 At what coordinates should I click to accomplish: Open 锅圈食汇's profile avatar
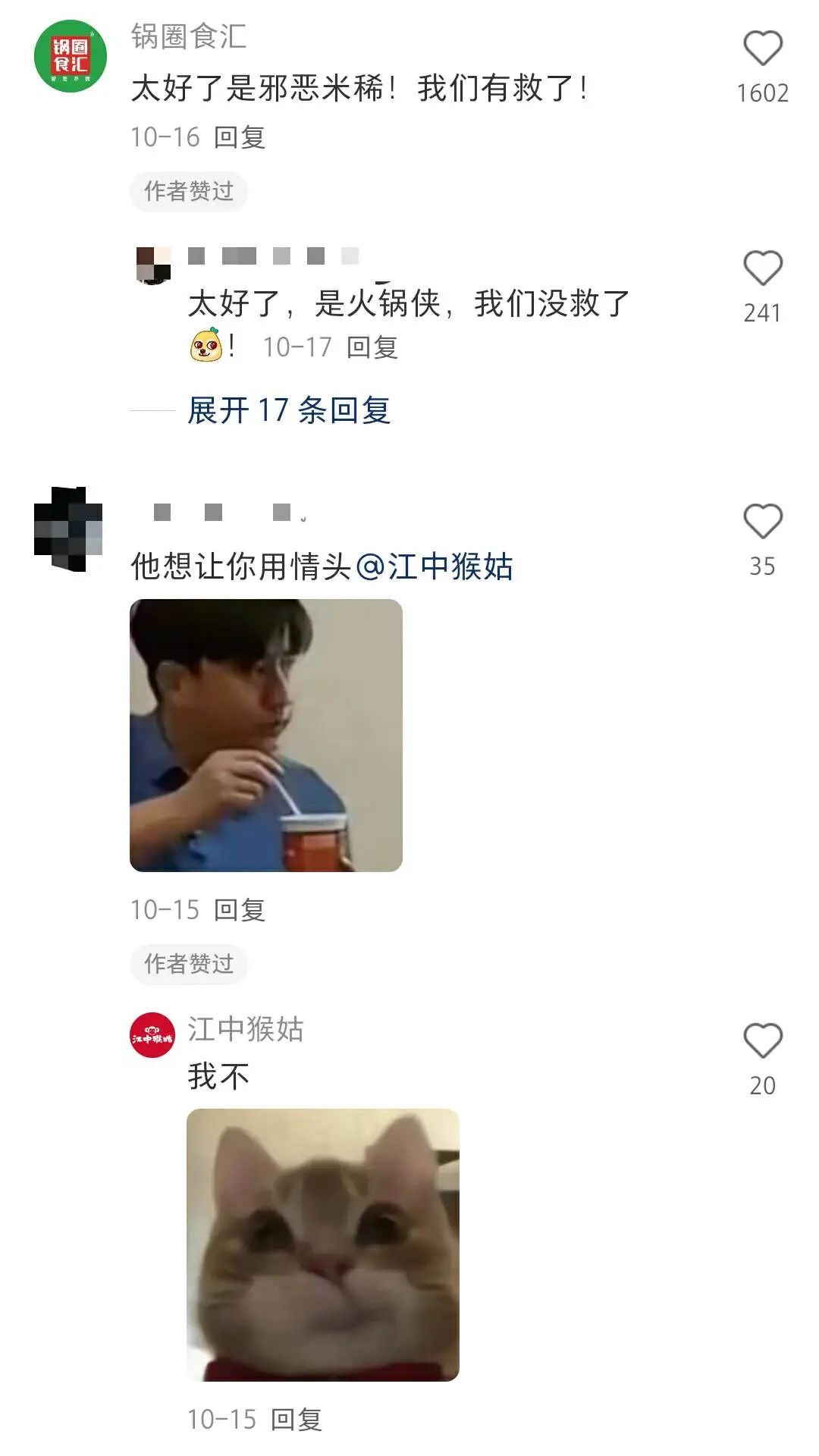[x=70, y=56]
